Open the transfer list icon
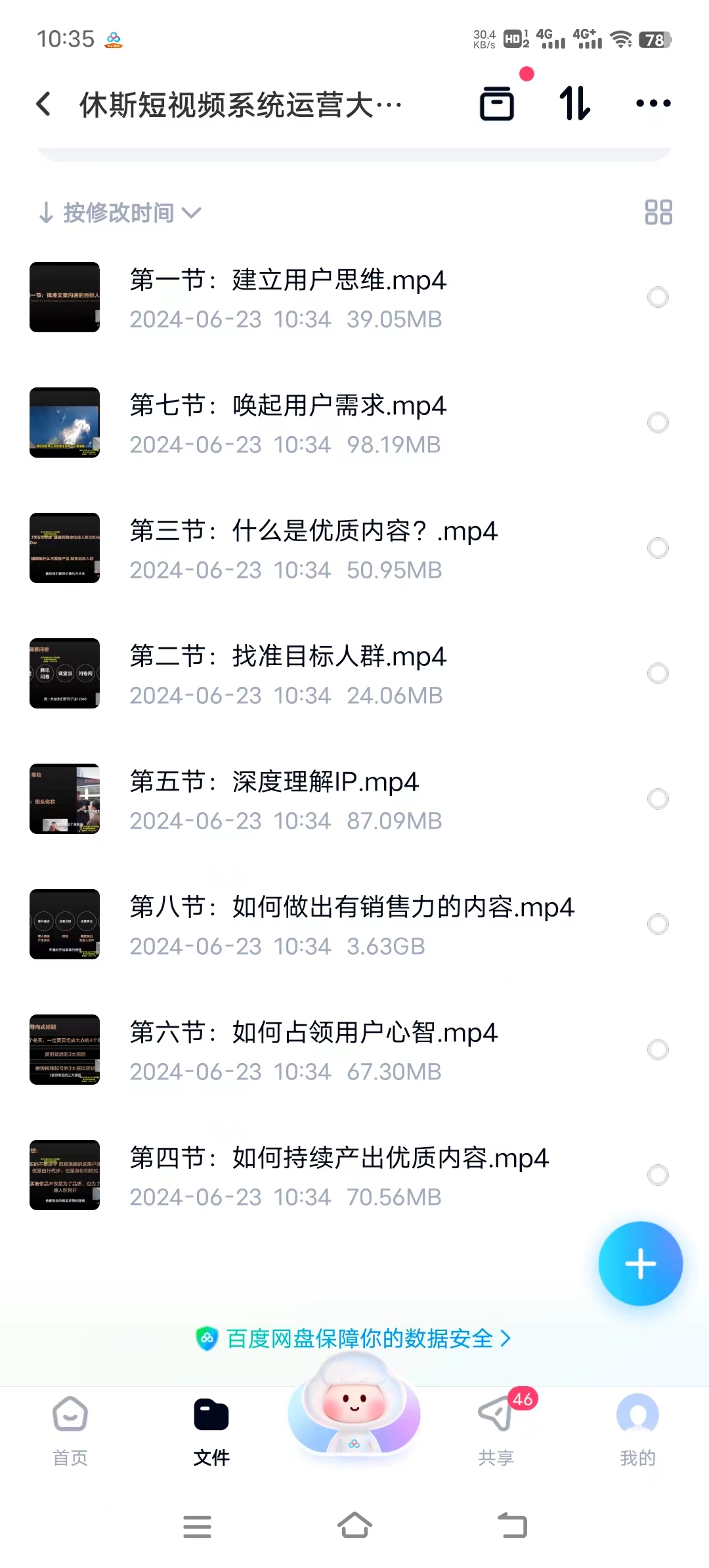The image size is (709, 1568). (497, 104)
